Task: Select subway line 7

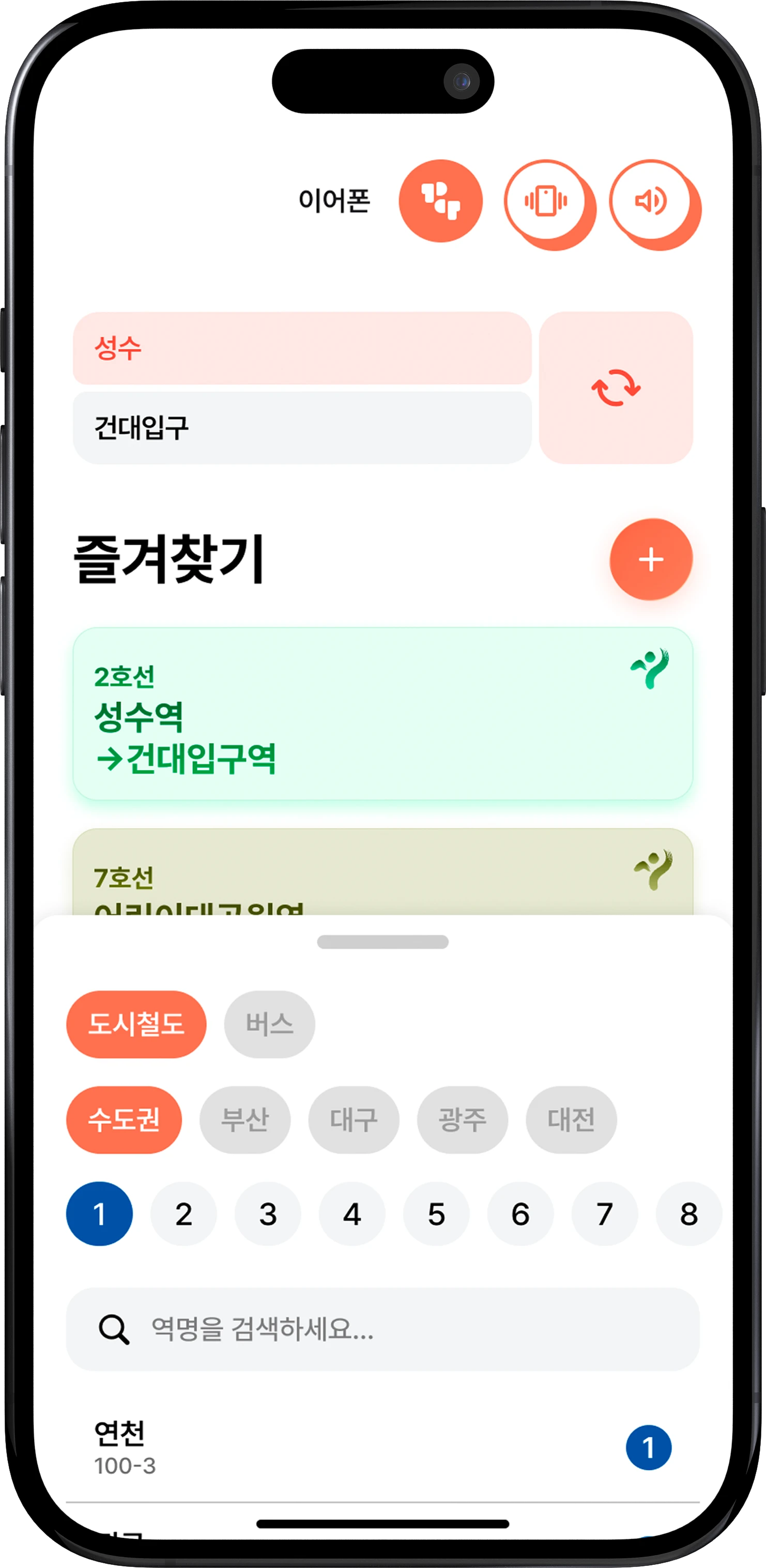Action: click(x=605, y=1215)
